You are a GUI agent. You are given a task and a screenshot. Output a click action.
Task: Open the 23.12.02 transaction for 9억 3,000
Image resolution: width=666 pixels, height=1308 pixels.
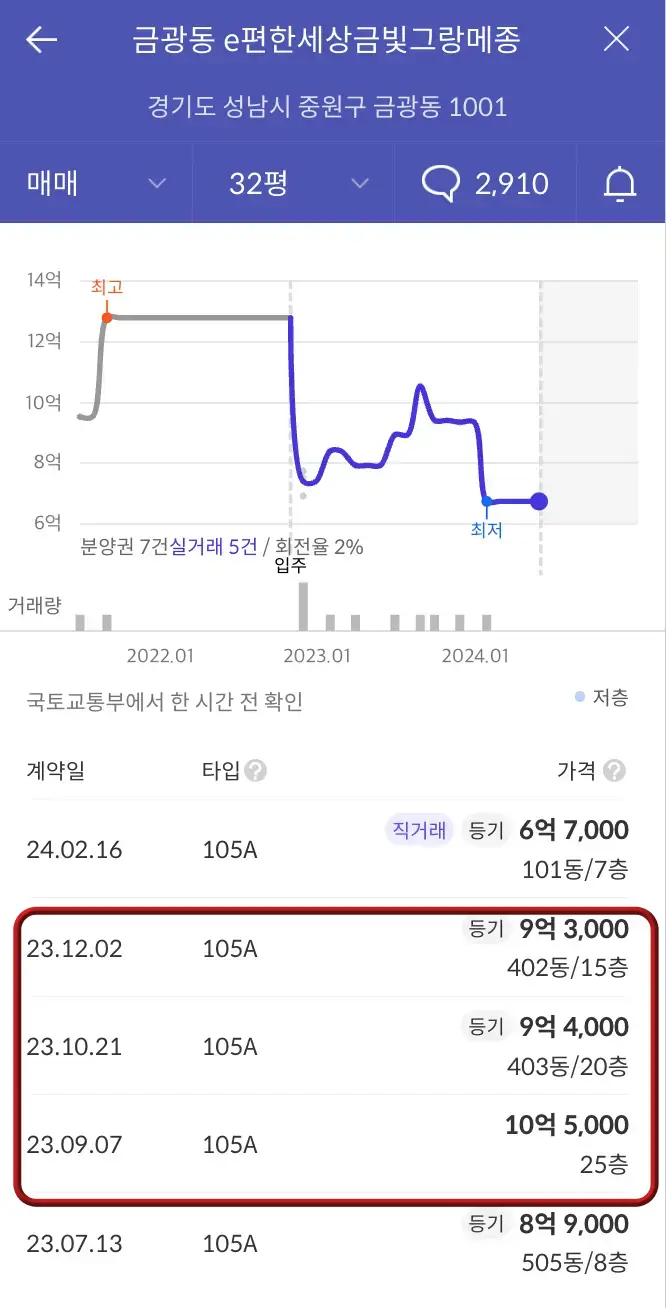pos(329,948)
